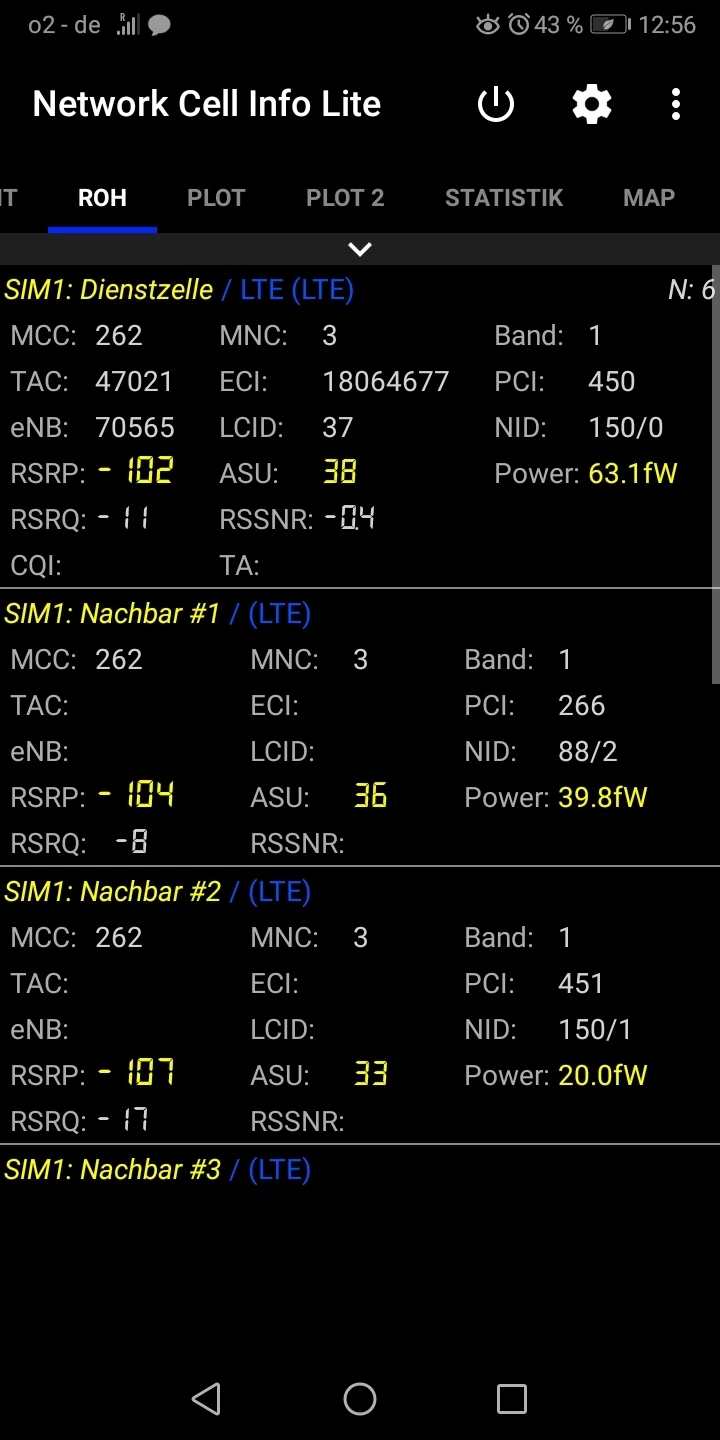Open the STATISTIK tab
The width and height of the screenshot is (720, 1440).
click(504, 198)
